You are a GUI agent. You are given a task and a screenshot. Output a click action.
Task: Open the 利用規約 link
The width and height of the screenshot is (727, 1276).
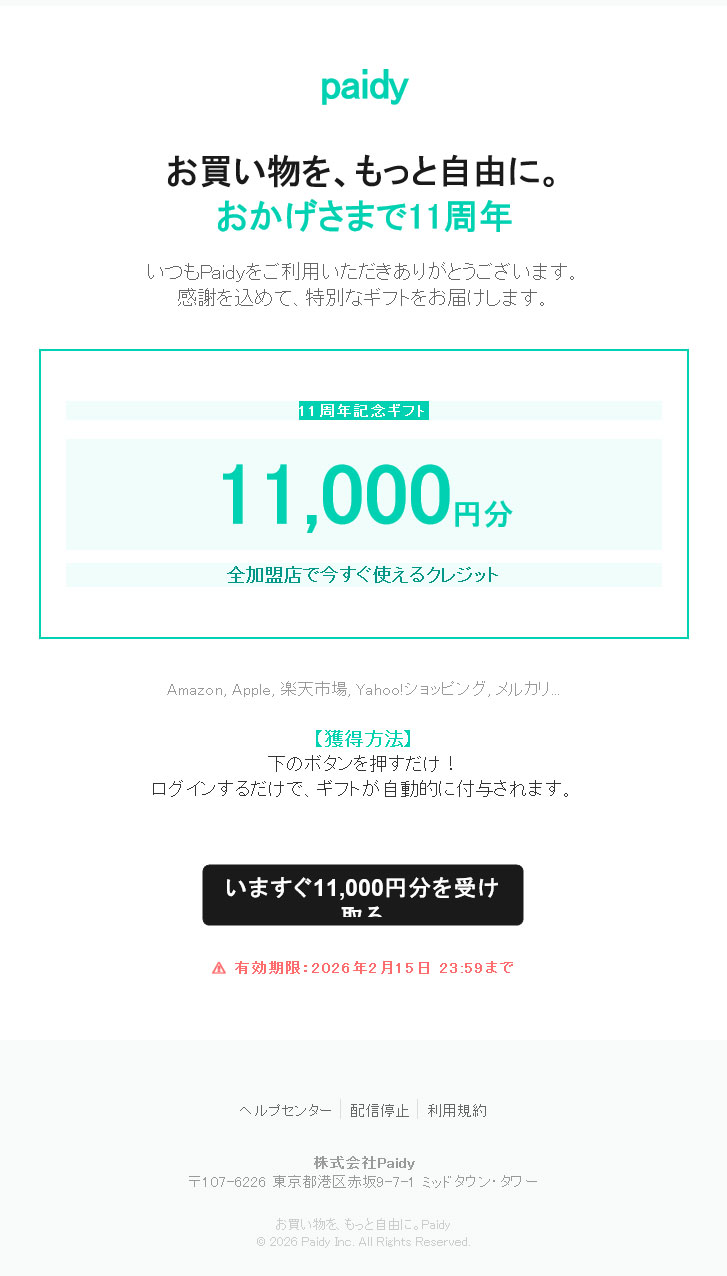point(457,1110)
